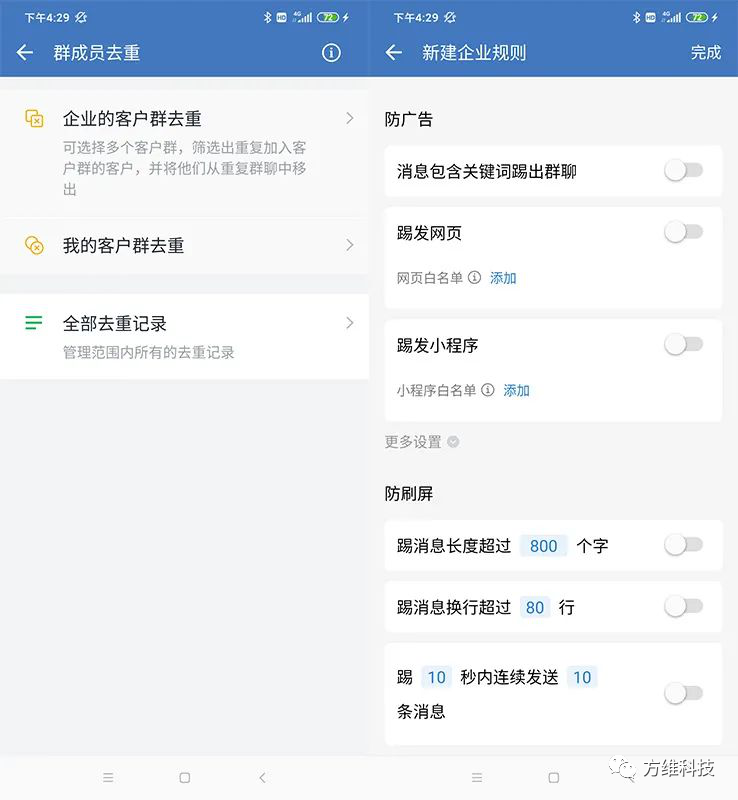Tap 添加 next to 小程序白名单
738x800 pixels.
tap(516, 390)
